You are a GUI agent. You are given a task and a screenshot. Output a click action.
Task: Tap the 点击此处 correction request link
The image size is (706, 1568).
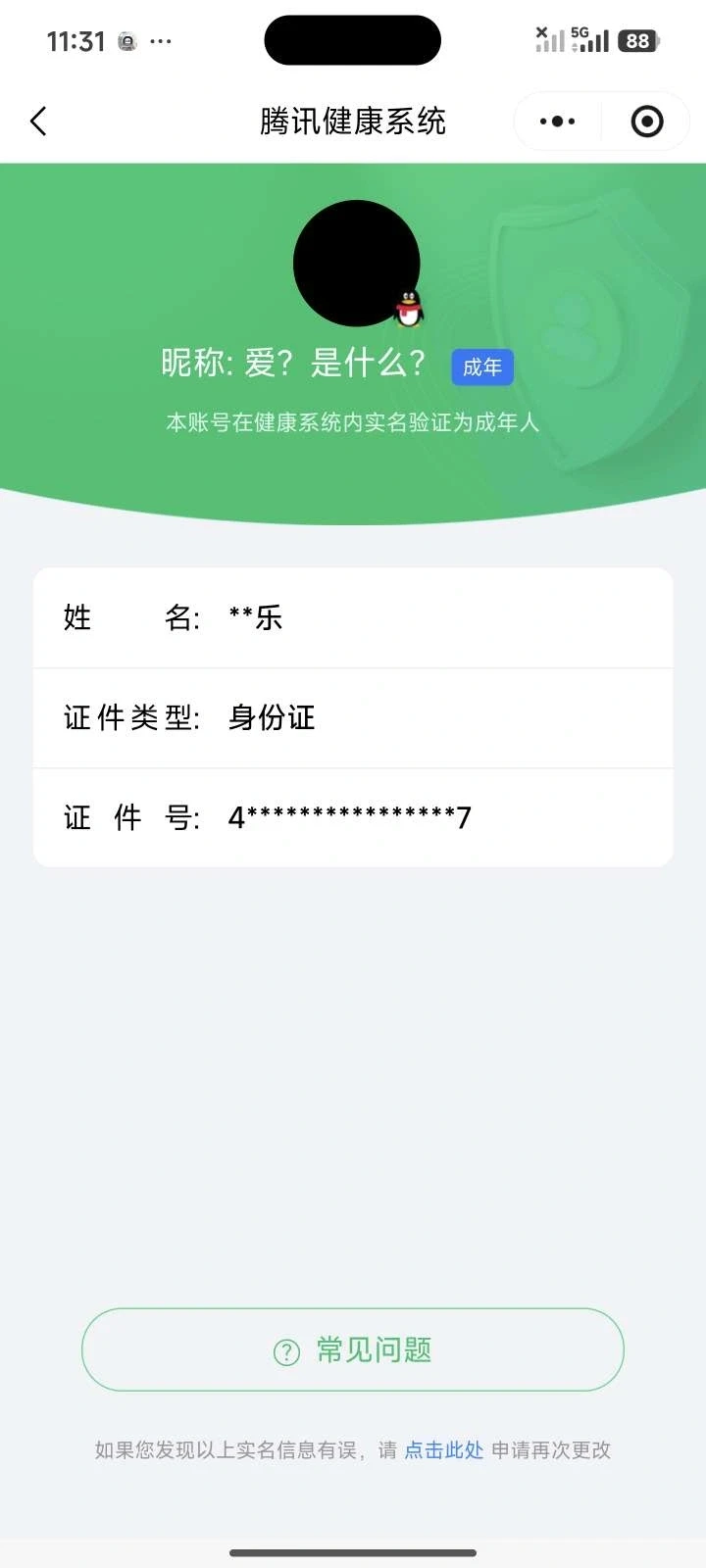tap(443, 1451)
